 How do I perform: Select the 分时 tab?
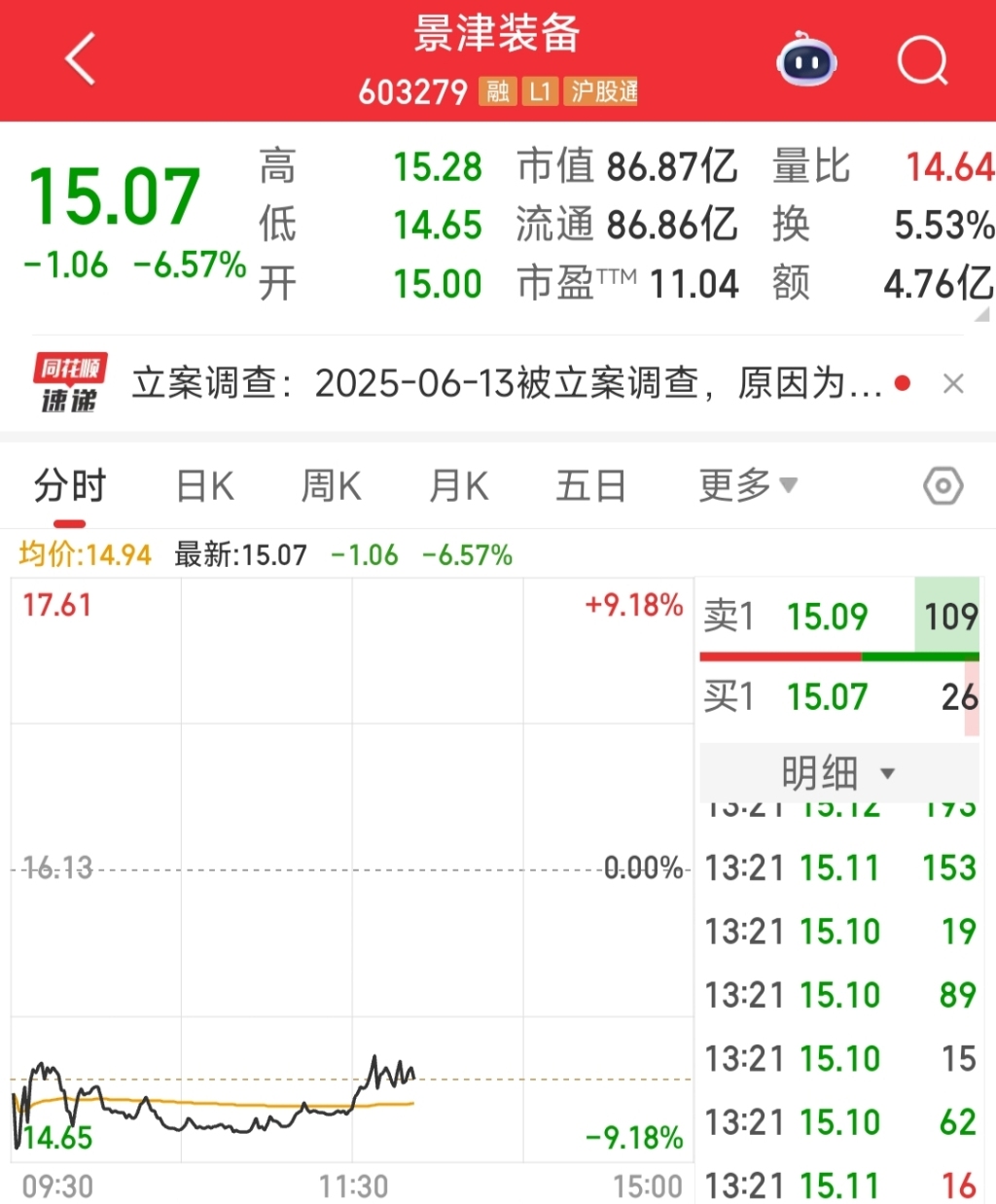coord(70,485)
